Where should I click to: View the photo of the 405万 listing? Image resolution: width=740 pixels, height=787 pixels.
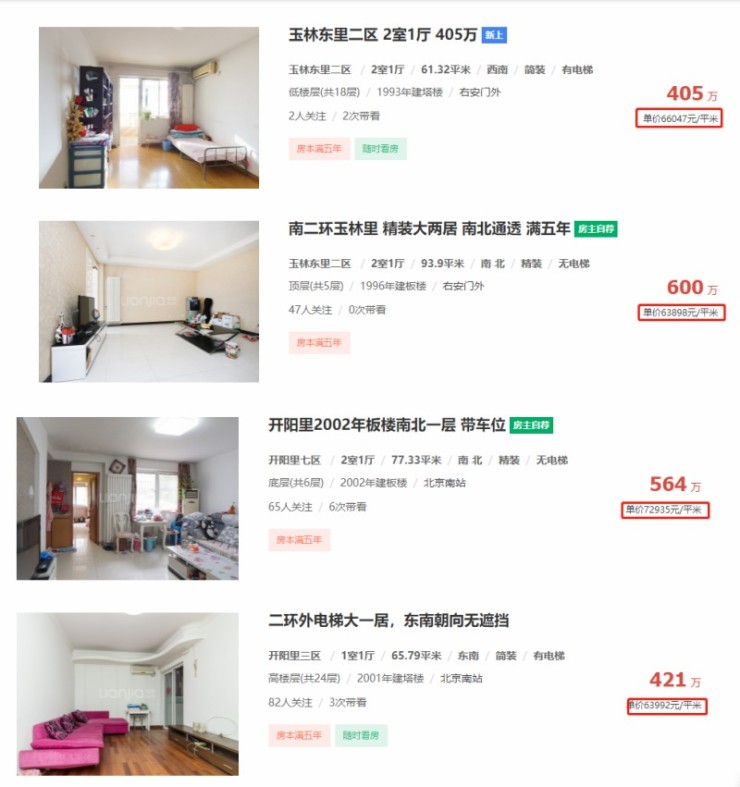pyautogui.click(x=148, y=107)
